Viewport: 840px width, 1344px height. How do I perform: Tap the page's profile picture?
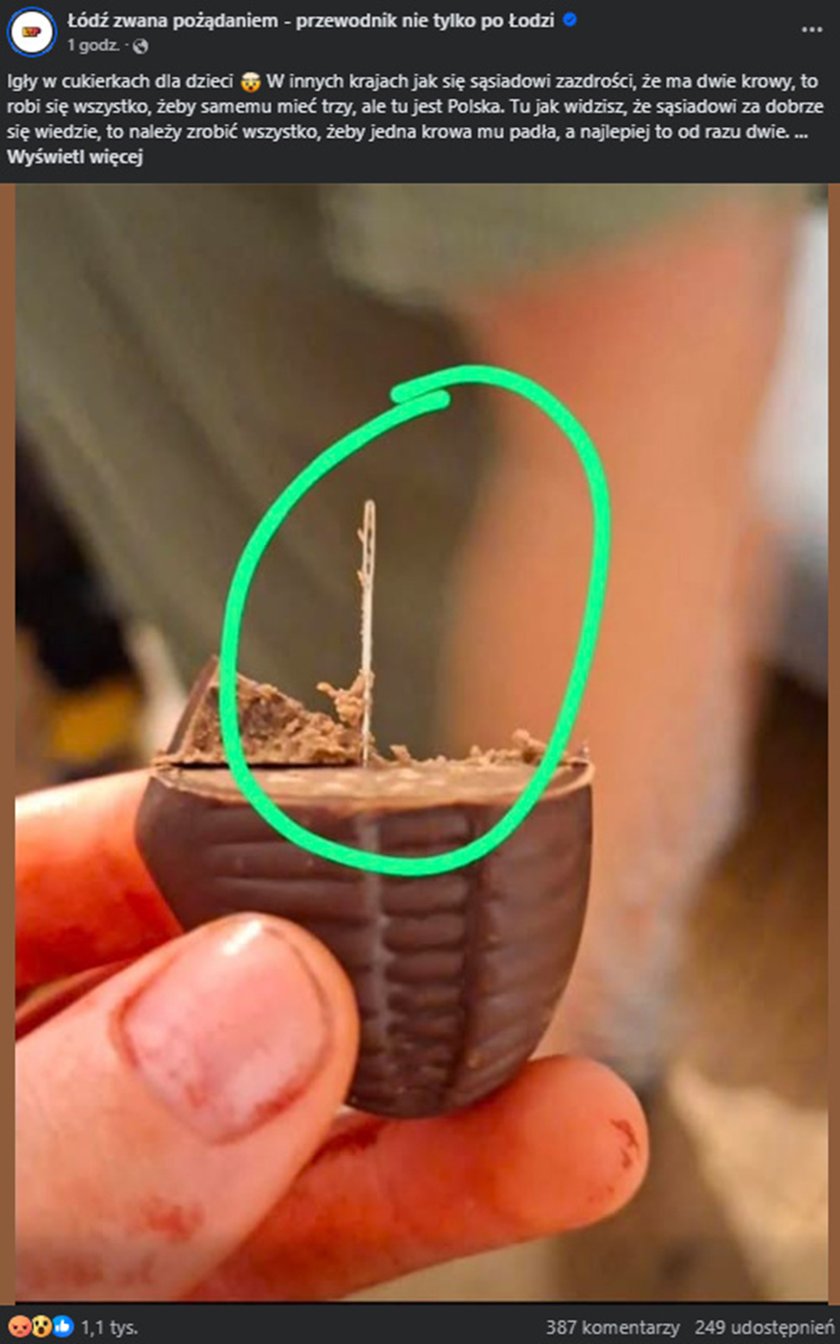click(x=31, y=31)
